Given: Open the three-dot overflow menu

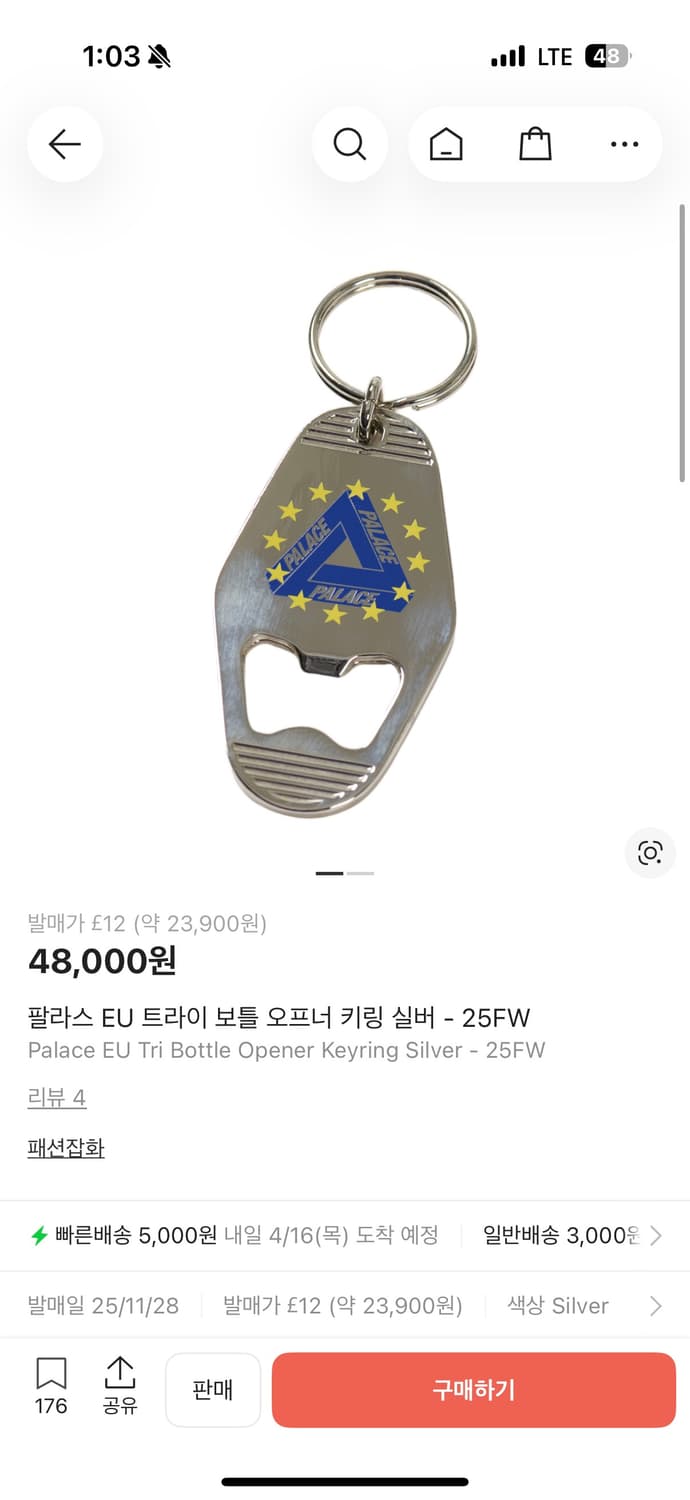Looking at the screenshot, I should point(624,145).
